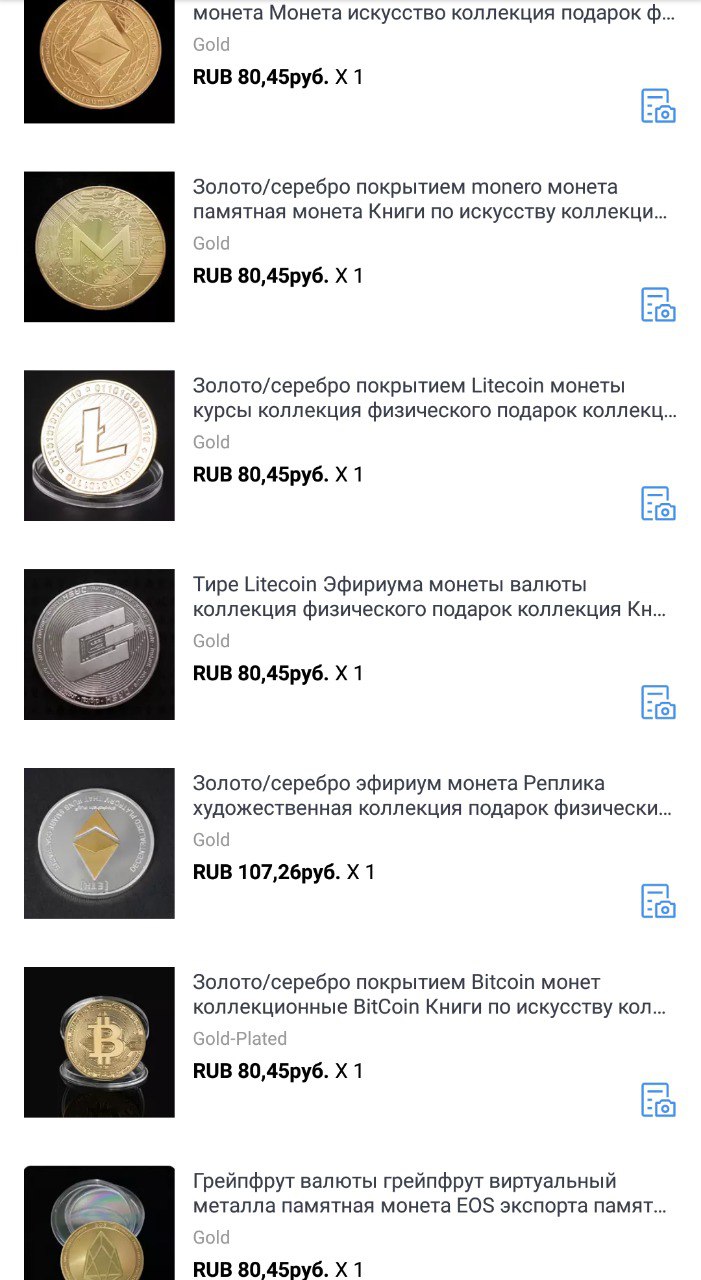This screenshot has width=701, height=1280.
Task: Tap the snapshot icon for Litecoin монеты курсы
Action: point(658,504)
